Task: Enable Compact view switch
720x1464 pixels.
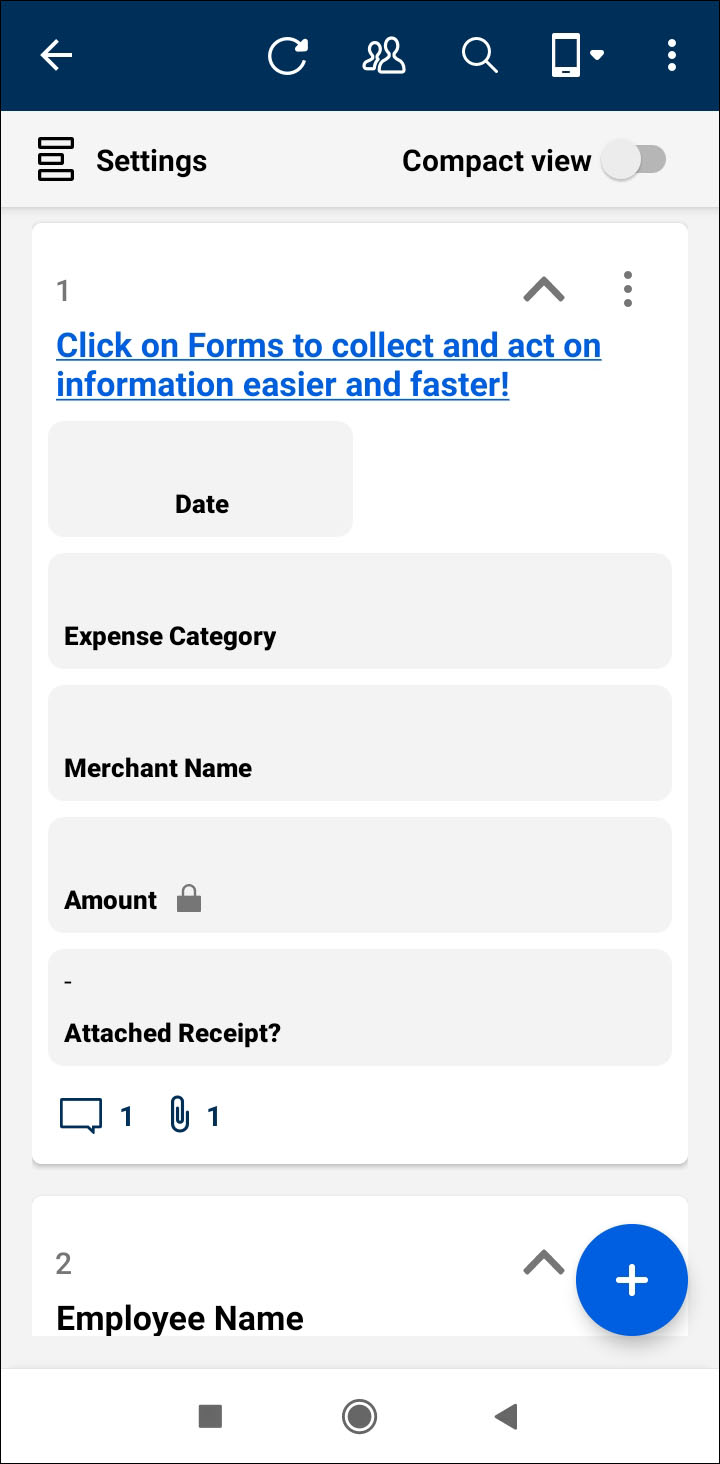Action: [x=634, y=160]
